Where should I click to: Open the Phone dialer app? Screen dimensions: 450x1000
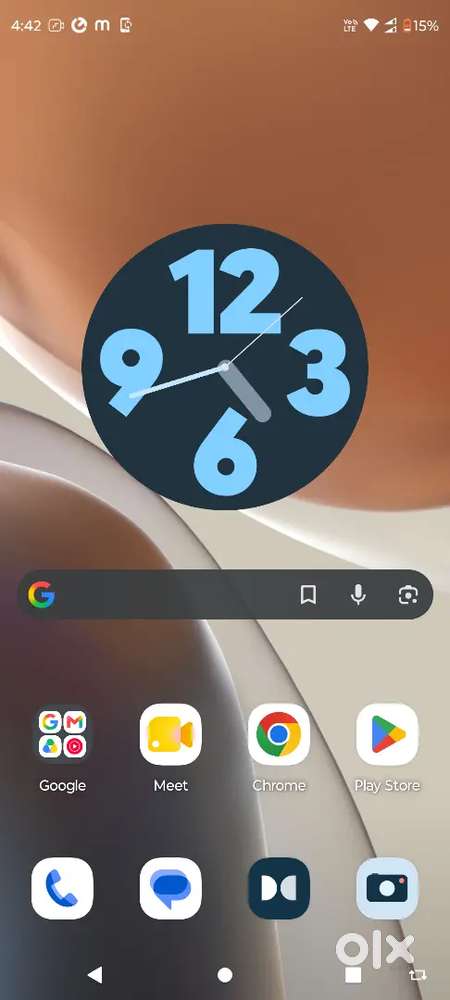click(x=62, y=888)
